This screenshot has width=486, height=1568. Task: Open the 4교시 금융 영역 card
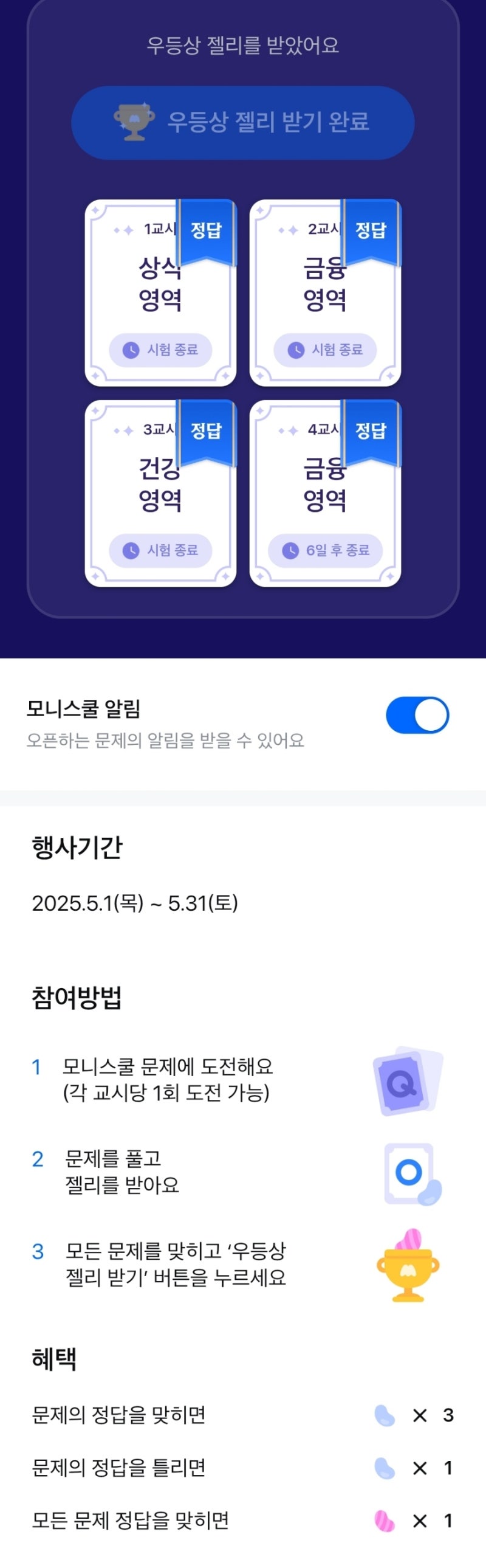[326, 493]
